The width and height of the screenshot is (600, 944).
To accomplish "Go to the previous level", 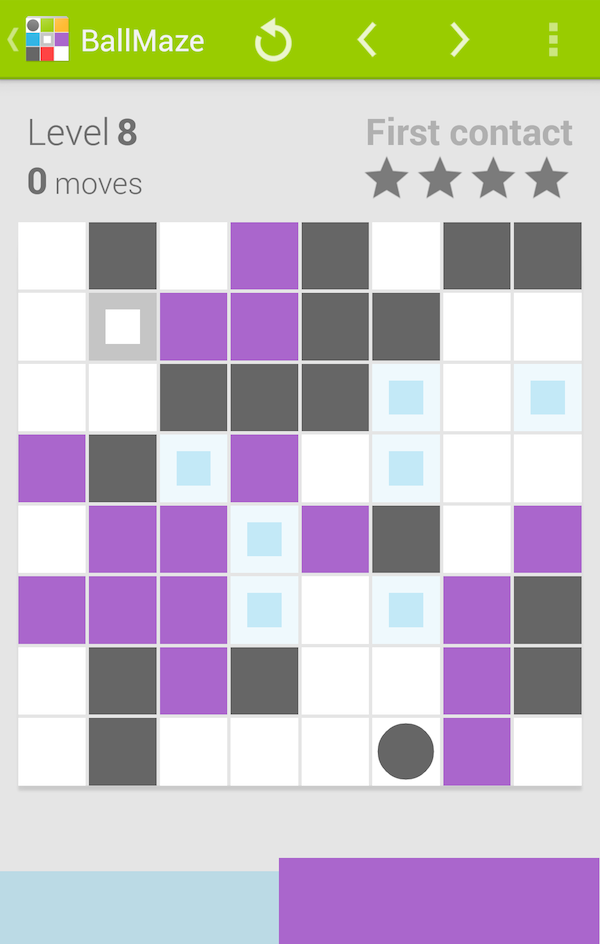I will click(x=367, y=40).
